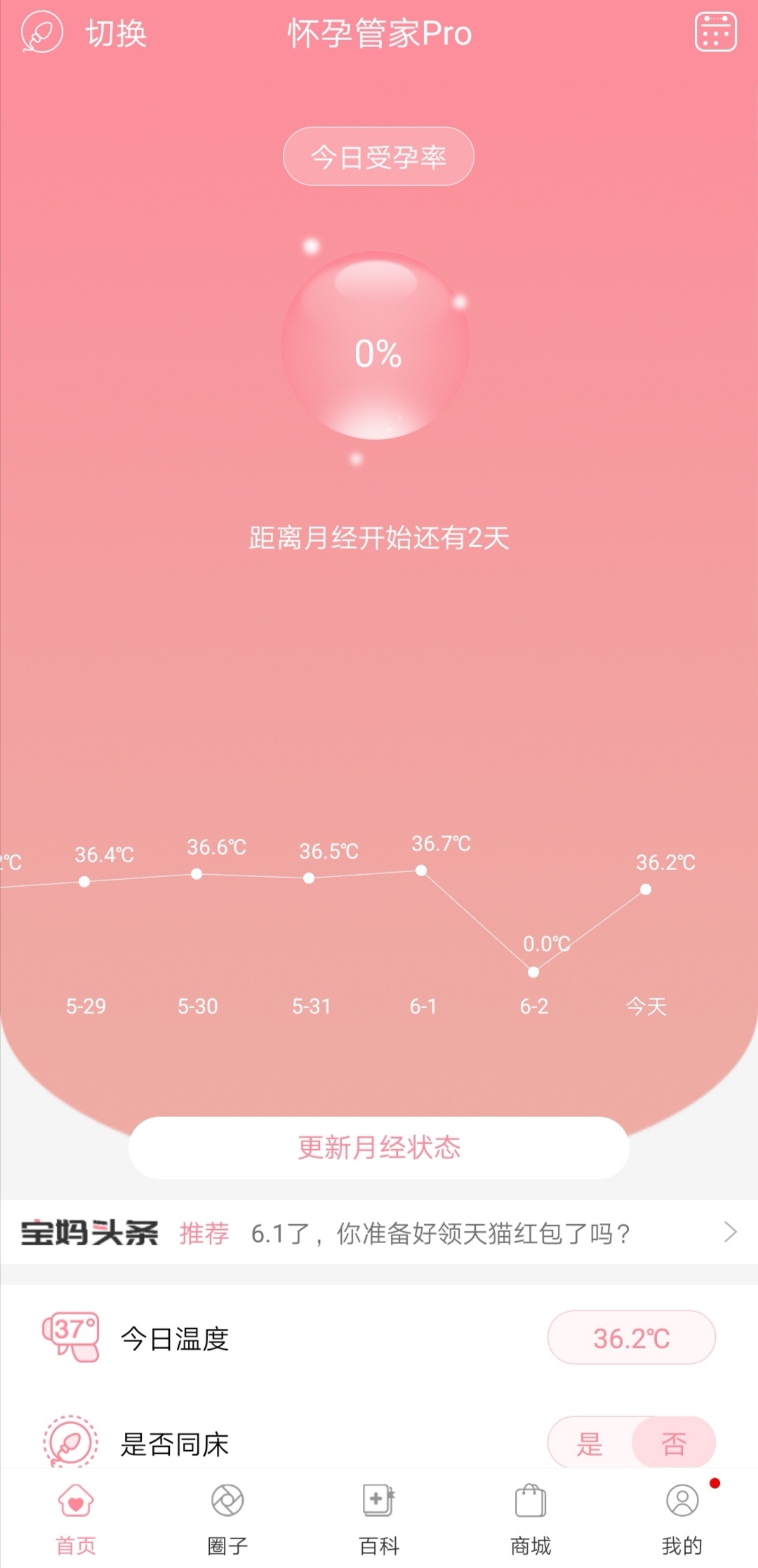Go to the 商城 tab

click(x=531, y=1519)
